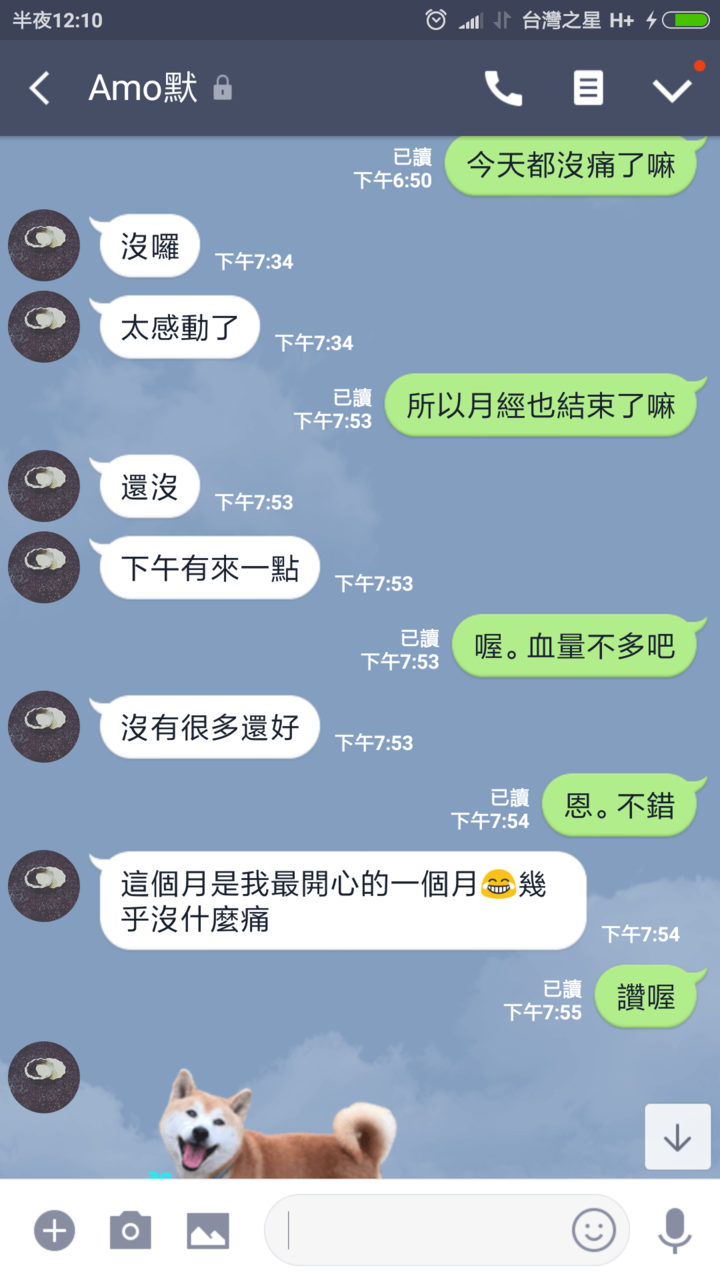Jump to the latest message
The height and width of the screenshot is (1280, 720).
(x=677, y=1137)
